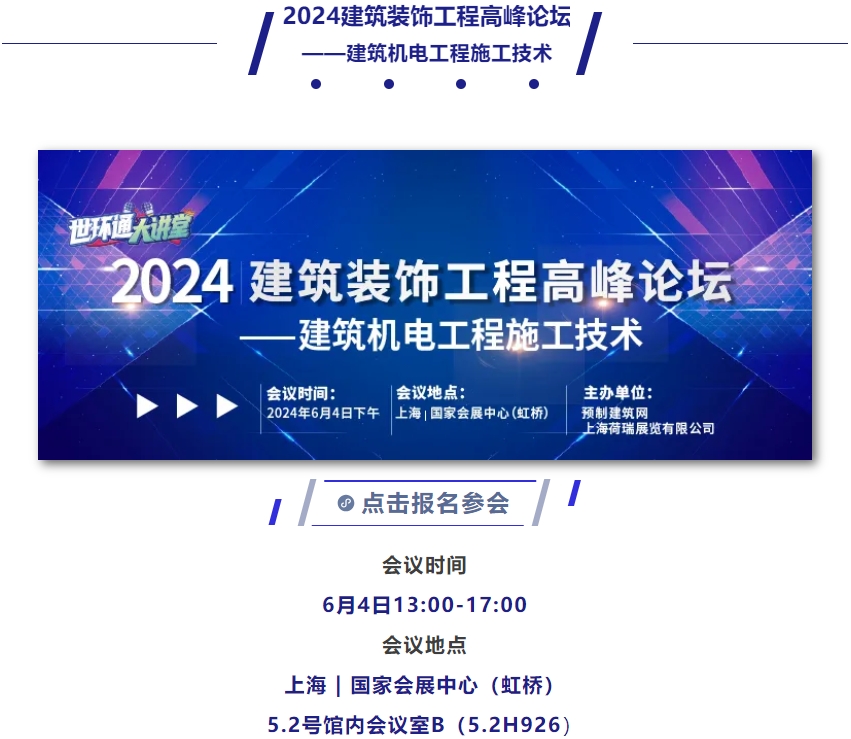
Task: Open the 点击报名参会 registration link
Action: coord(425,503)
